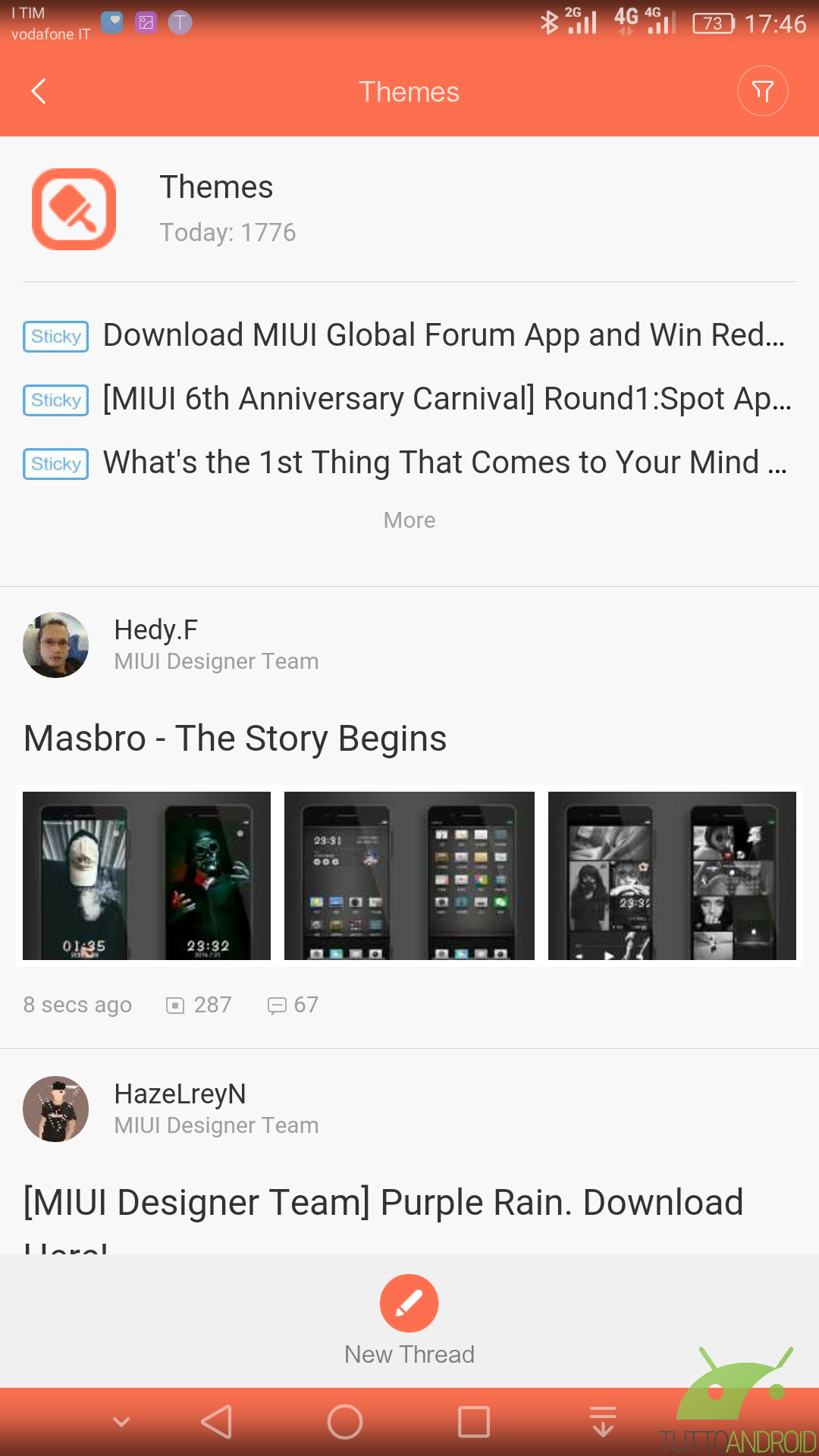Go back using the header arrow
The image size is (819, 1456).
39,91
